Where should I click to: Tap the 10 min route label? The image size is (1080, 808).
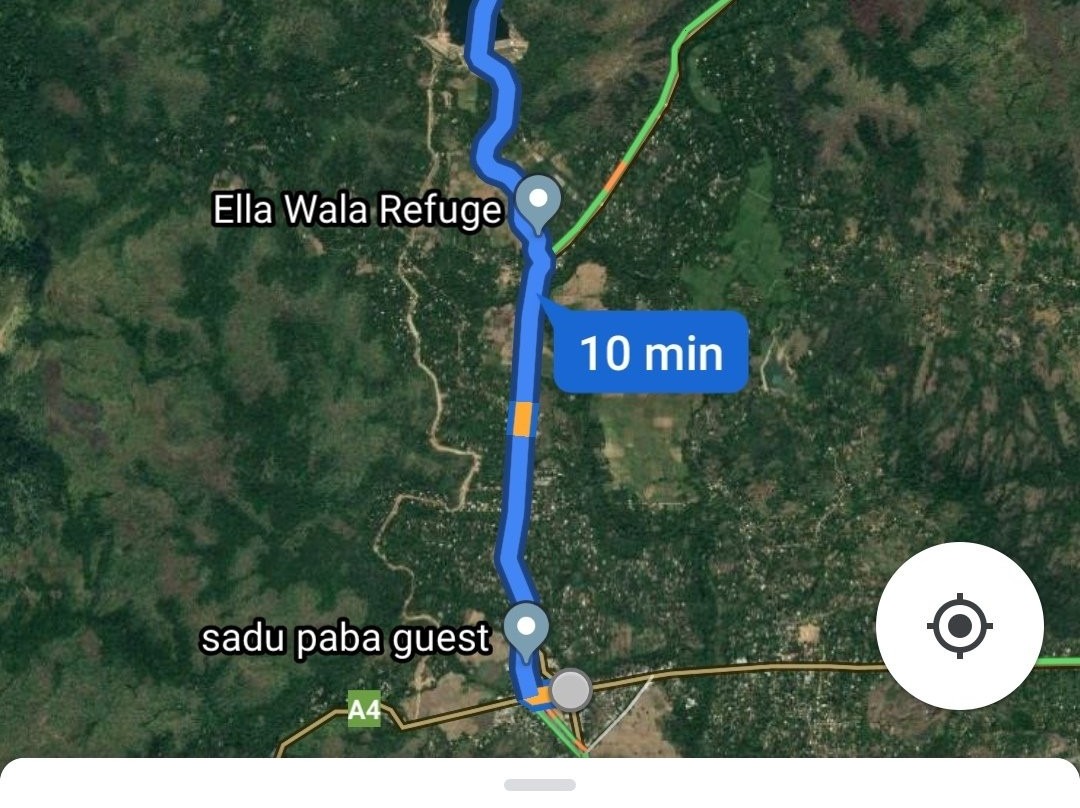(x=651, y=353)
